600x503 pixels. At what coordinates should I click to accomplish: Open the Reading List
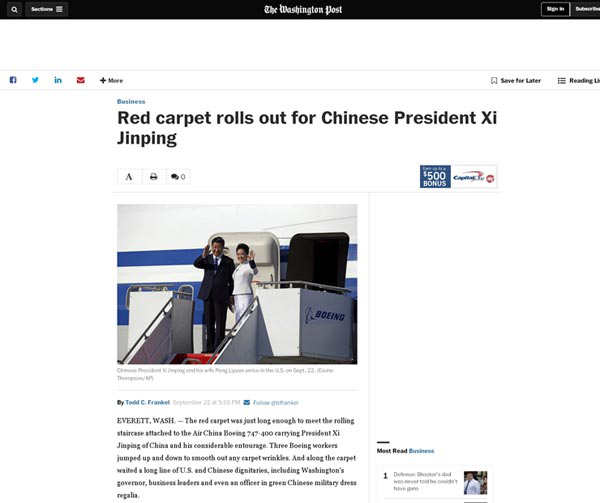click(x=579, y=80)
